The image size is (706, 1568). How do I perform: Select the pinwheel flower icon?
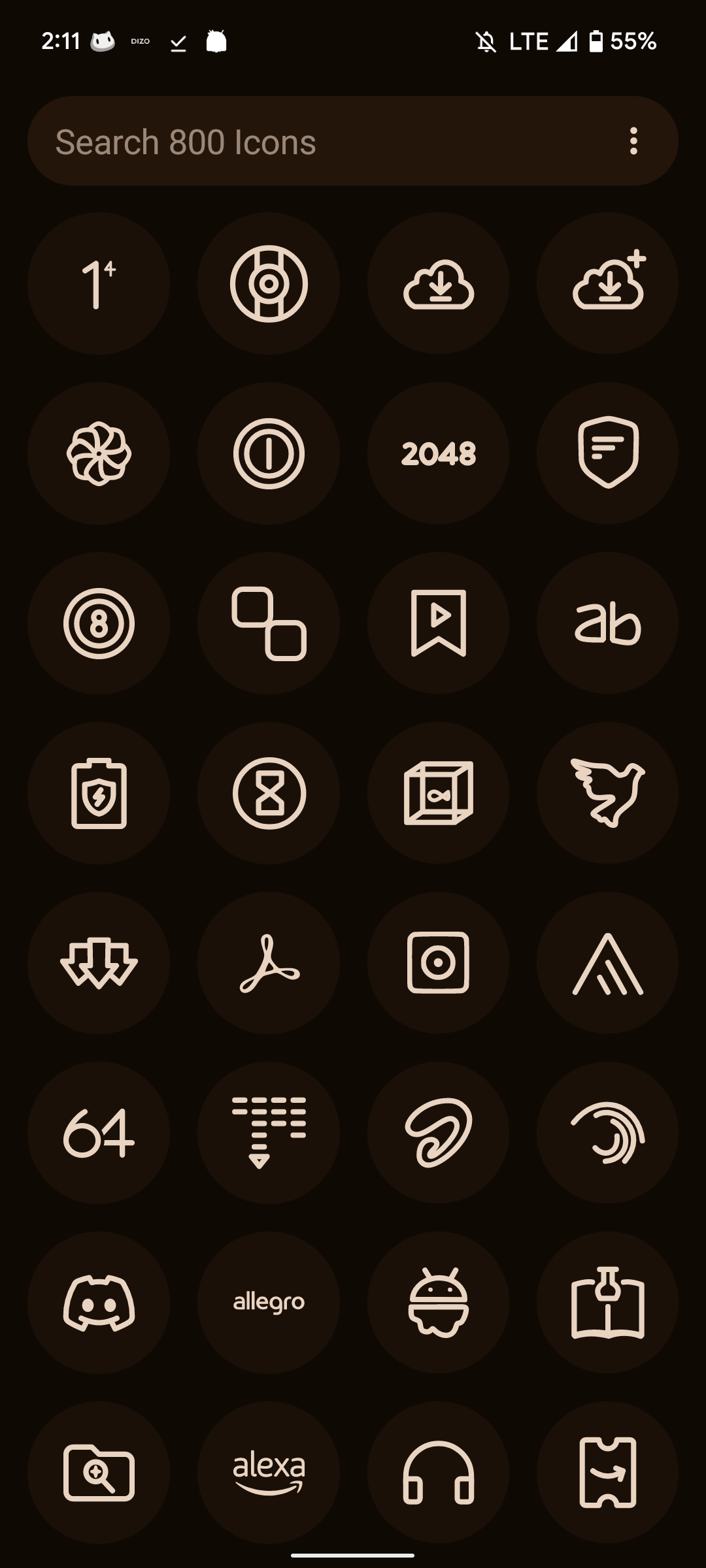coord(99,453)
